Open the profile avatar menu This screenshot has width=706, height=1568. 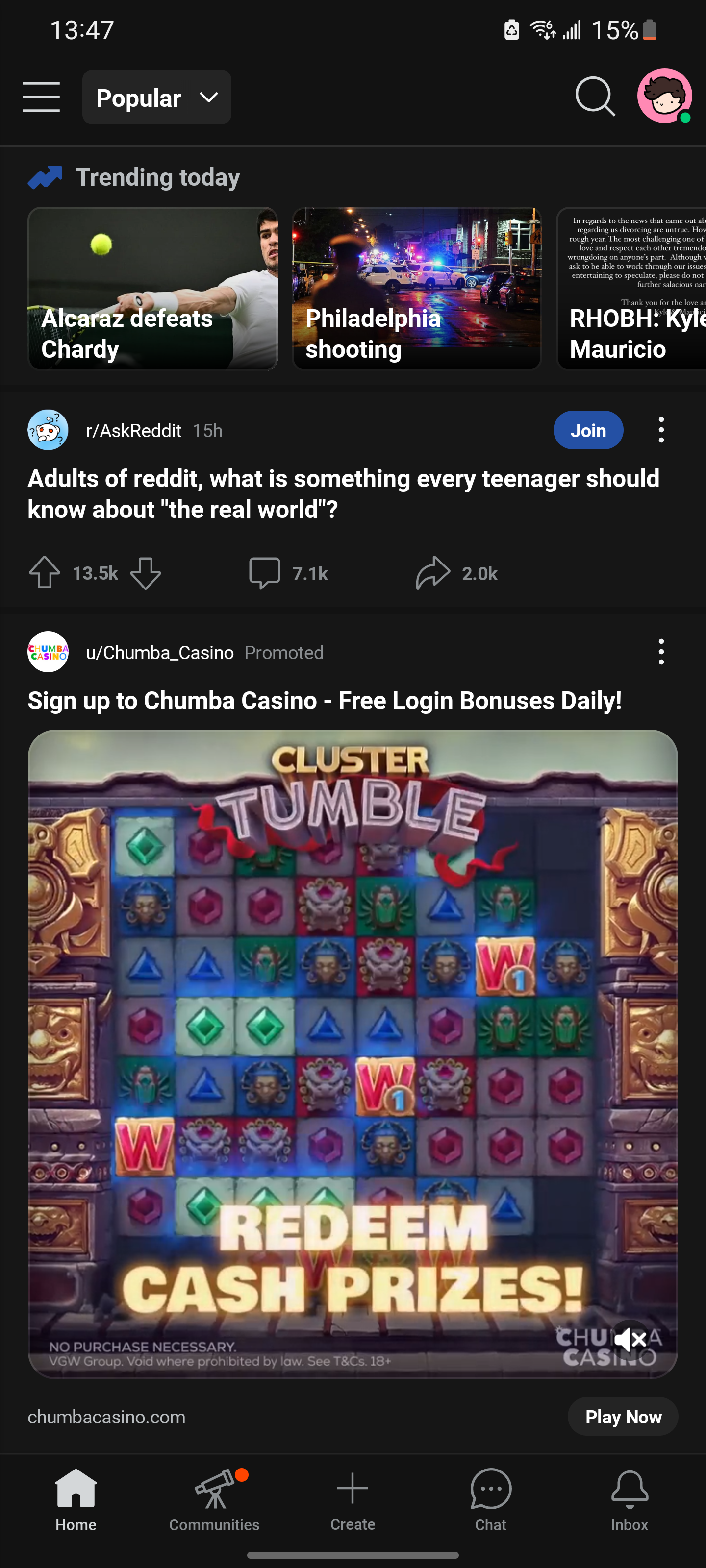click(x=663, y=96)
